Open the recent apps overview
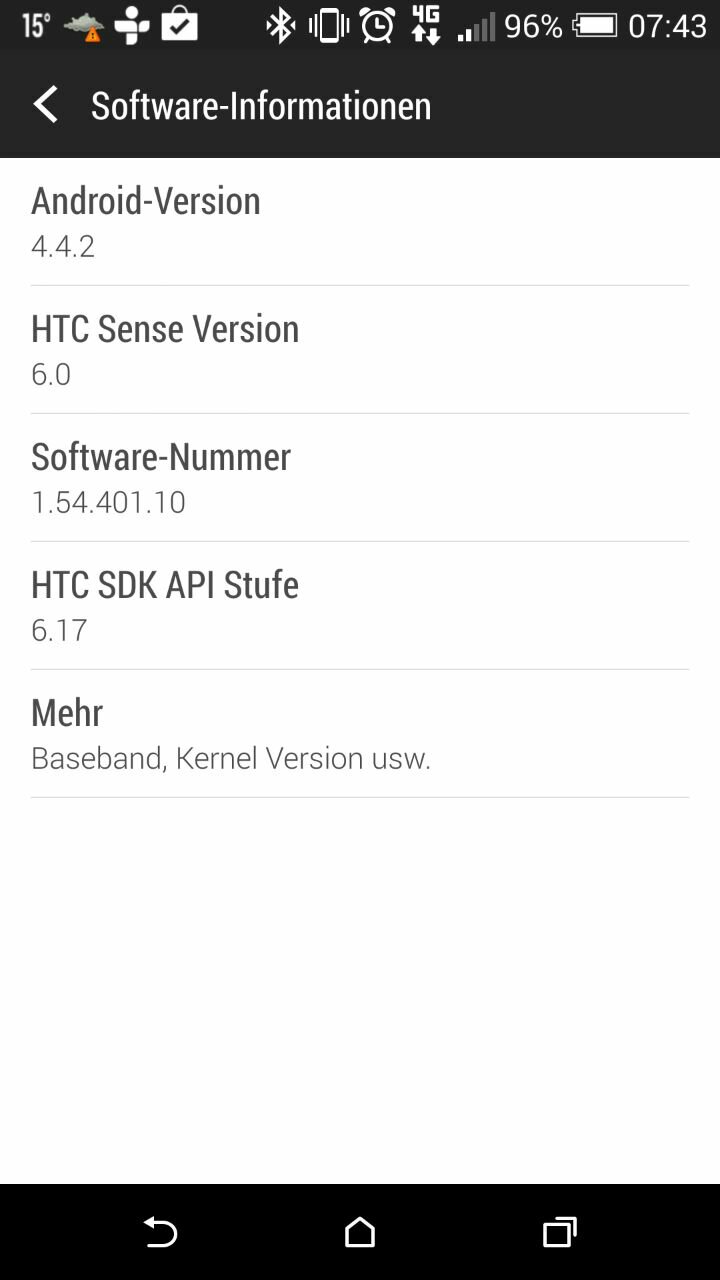 click(x=559, y=1232)
